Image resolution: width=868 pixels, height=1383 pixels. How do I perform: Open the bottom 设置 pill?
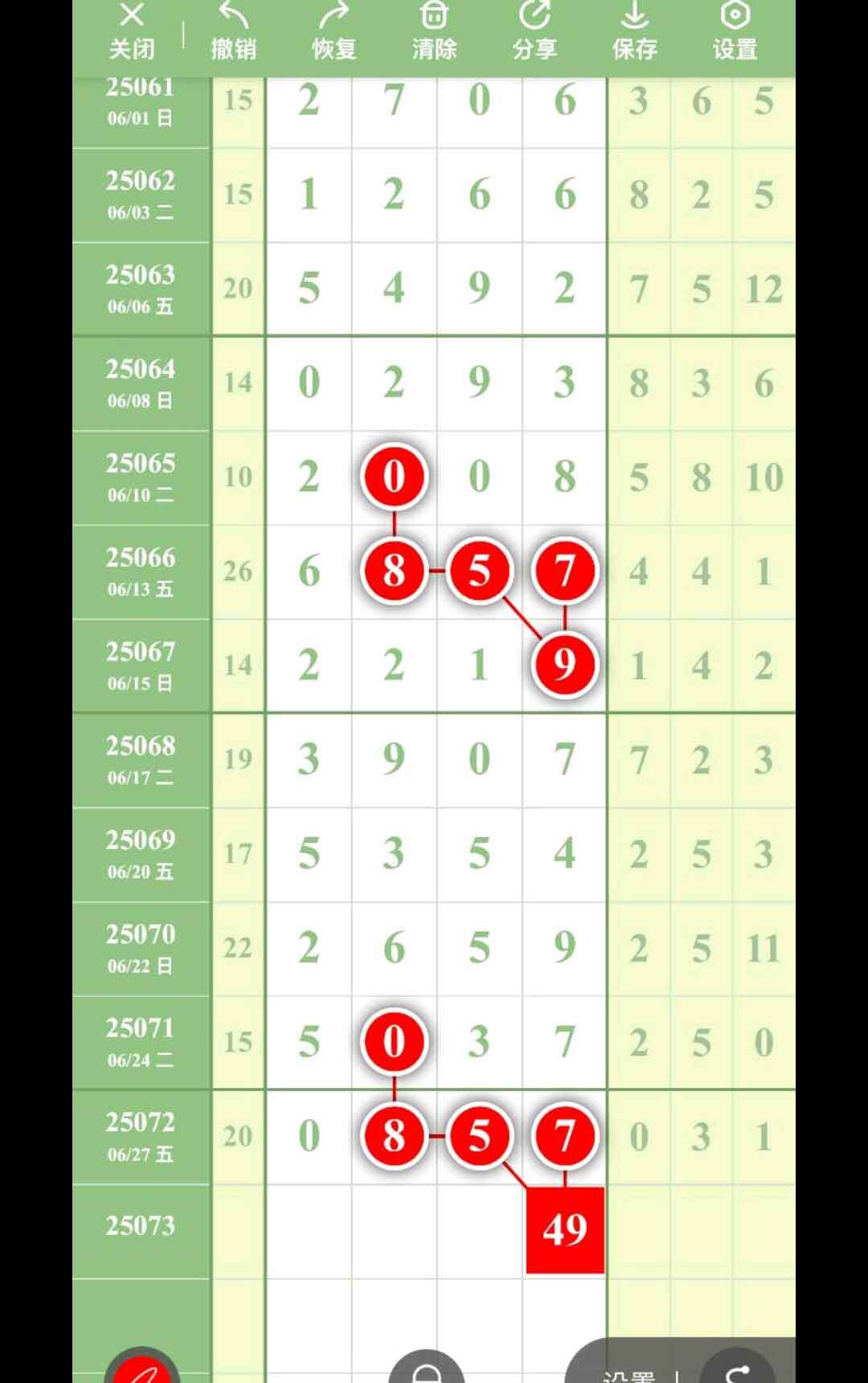[x=628, y=1373]
